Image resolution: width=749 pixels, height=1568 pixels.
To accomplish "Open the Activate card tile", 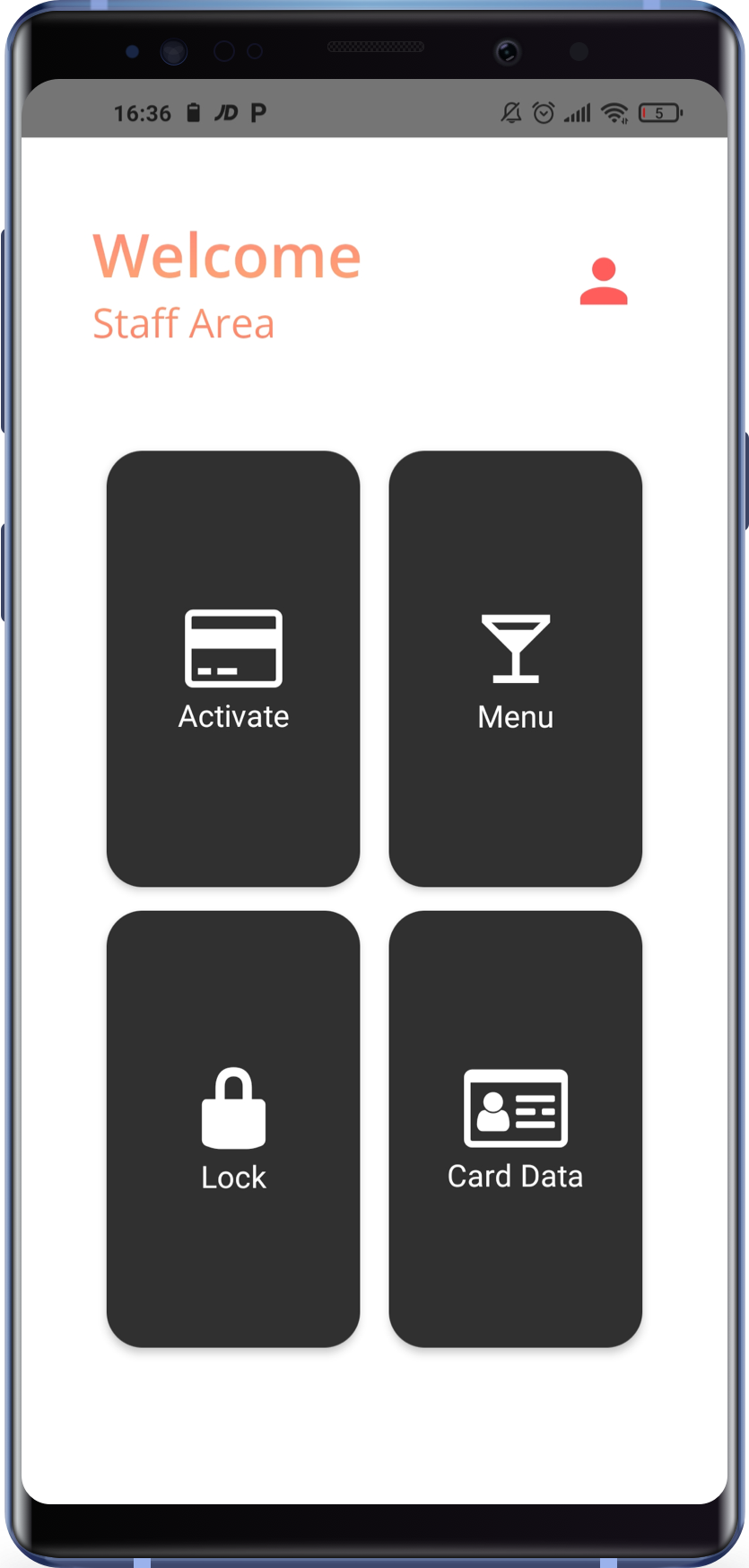I will pos(233,669).
